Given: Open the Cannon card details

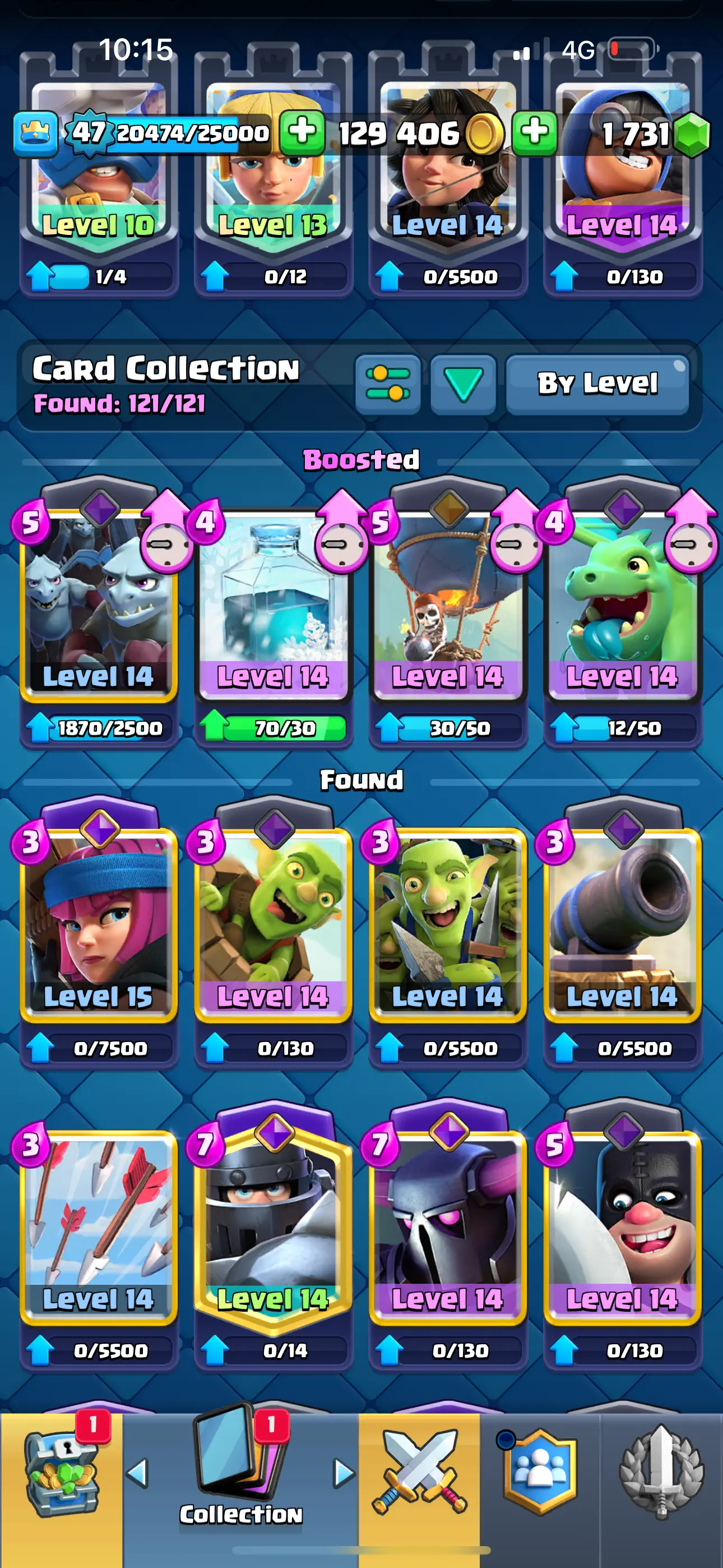Looking at the screenshot, I should (622, 924).
